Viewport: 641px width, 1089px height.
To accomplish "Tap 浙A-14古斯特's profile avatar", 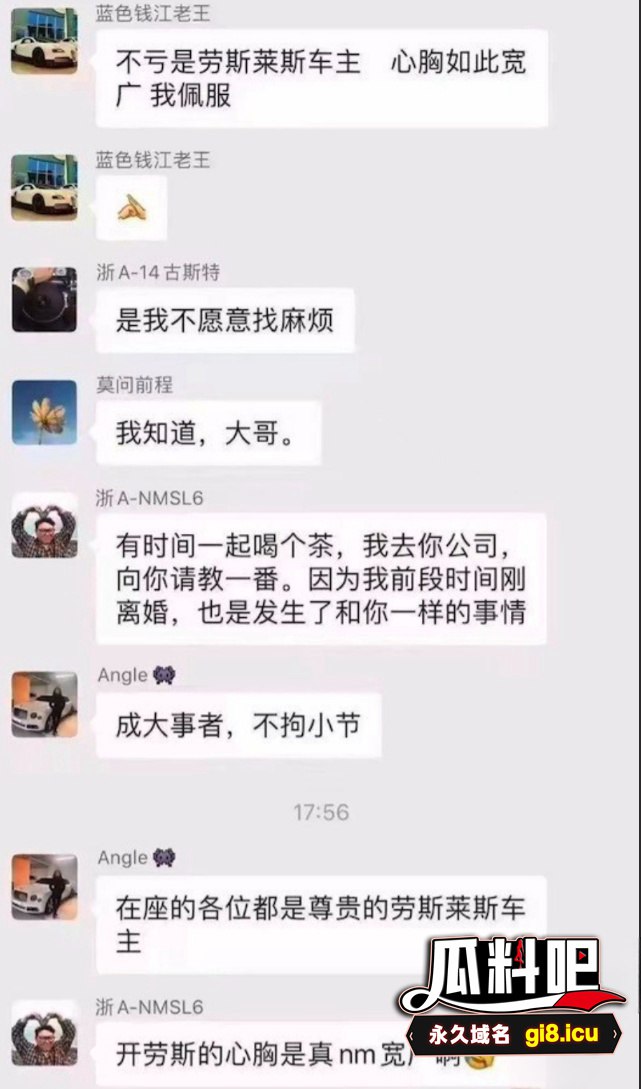I will 44,299.
